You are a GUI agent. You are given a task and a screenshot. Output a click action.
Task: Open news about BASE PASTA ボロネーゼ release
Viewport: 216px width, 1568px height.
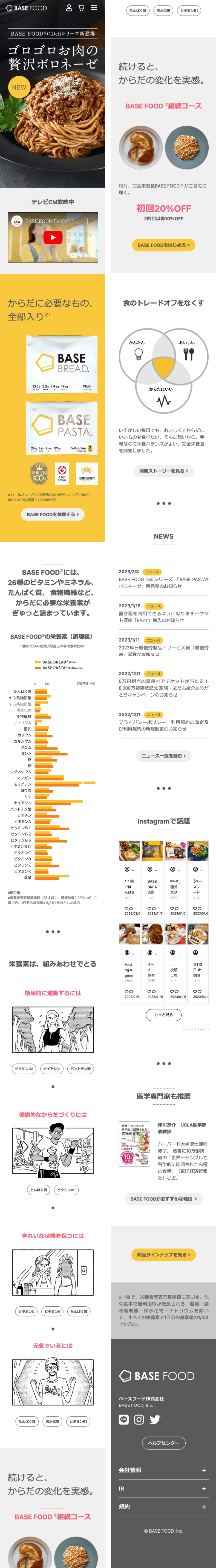tap(163, 582)
